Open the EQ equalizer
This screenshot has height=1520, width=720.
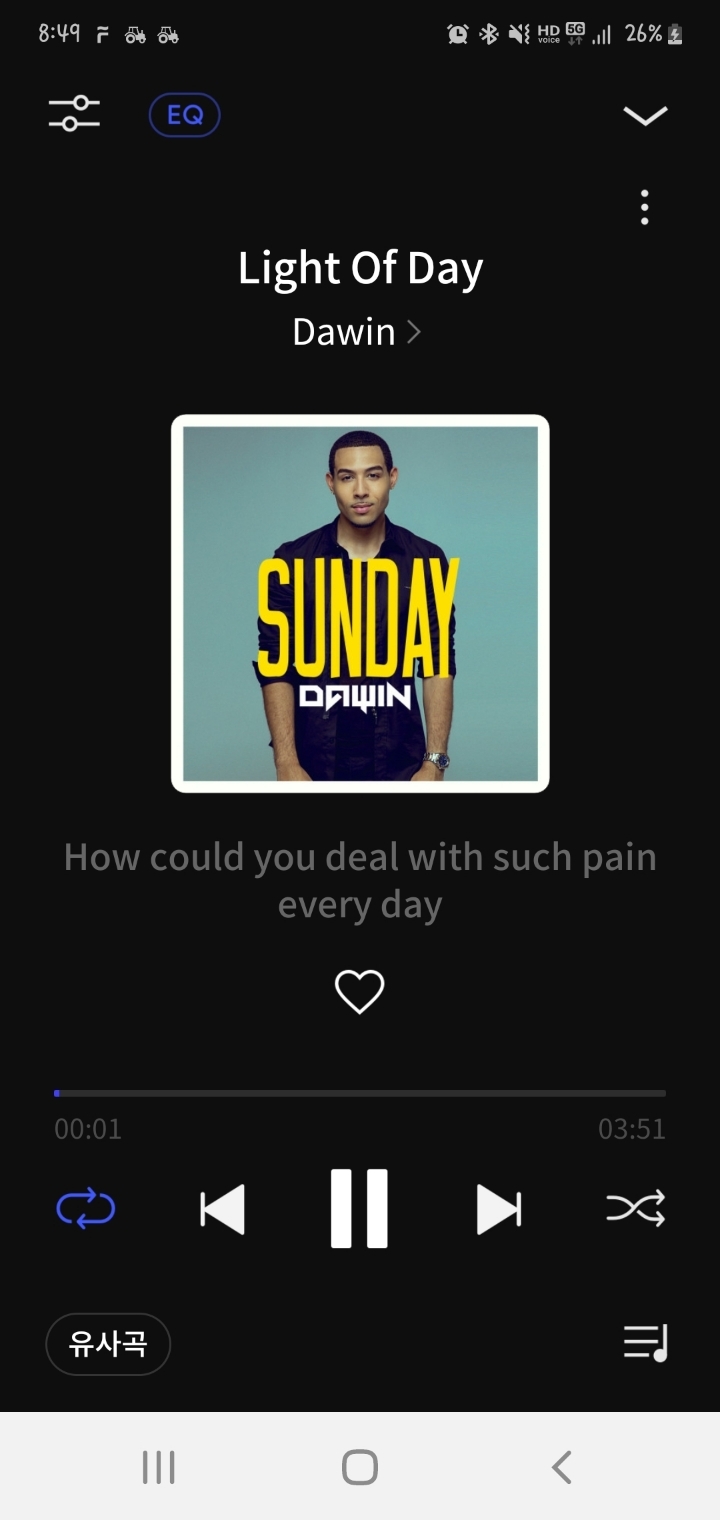[184, 115]
